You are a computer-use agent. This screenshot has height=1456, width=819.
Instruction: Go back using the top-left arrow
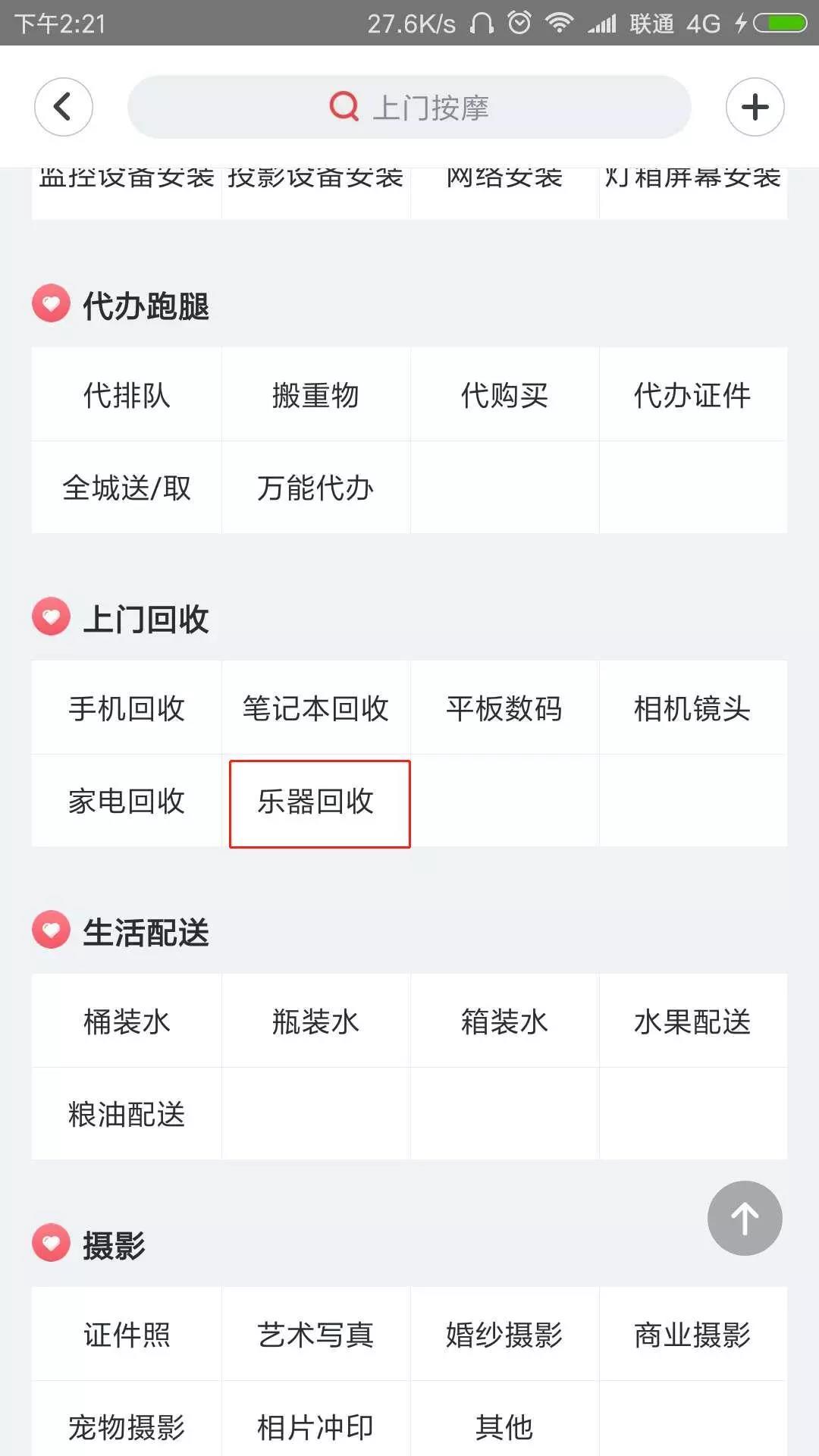click(x=64, y=107)
